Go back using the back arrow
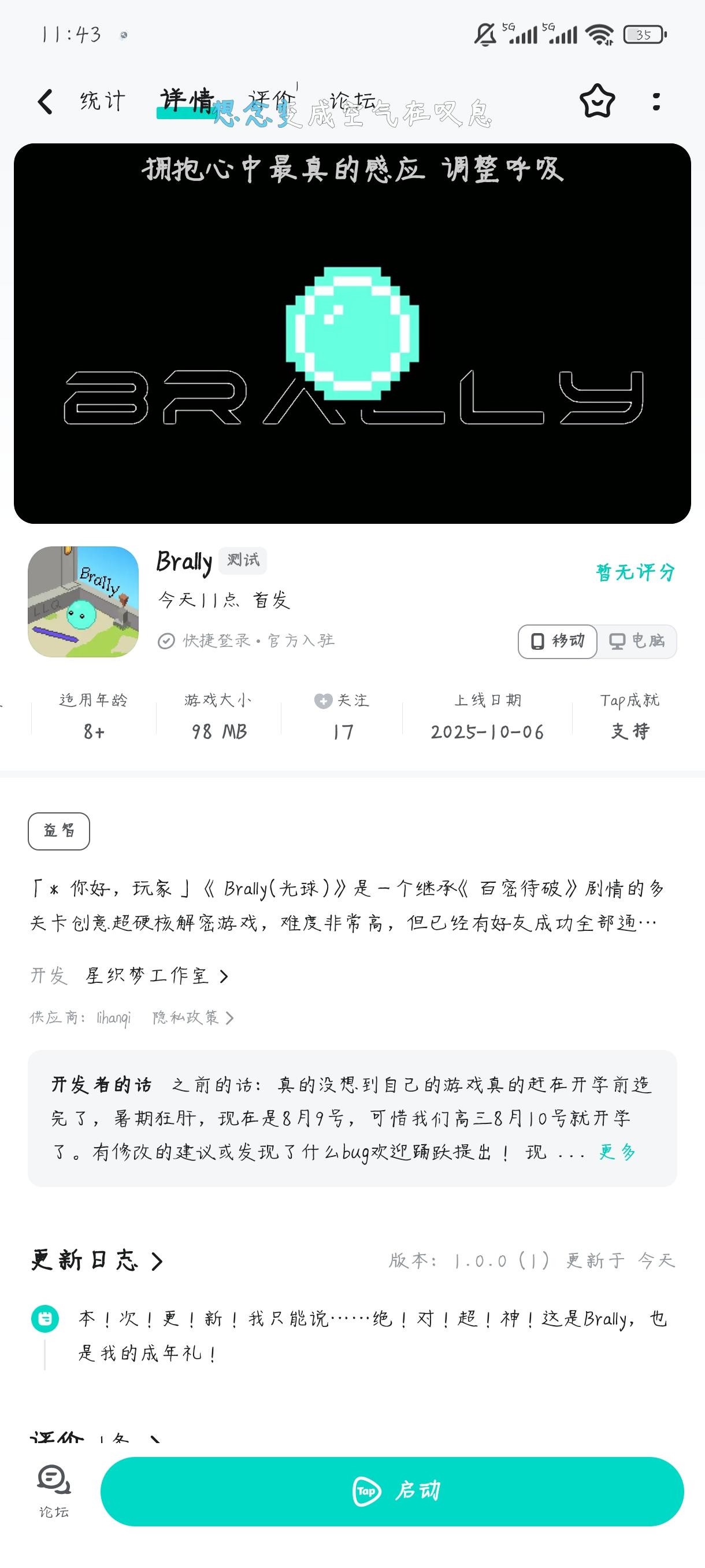Image resolution: width=705 pixels, height=1568 pixels. (46, 102)
